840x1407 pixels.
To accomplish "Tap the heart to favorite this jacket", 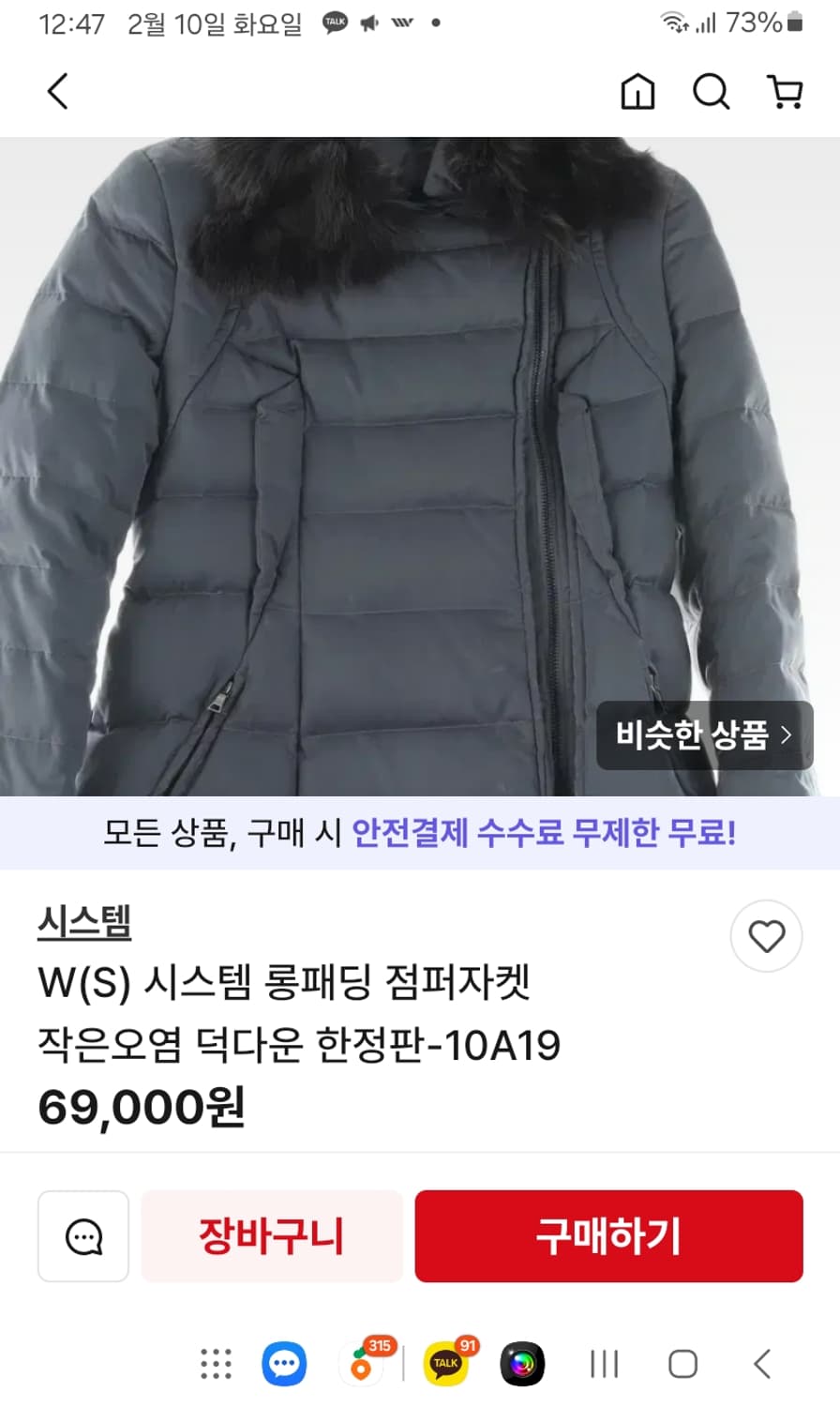I will pyautogui.click(x=766, y=936).
